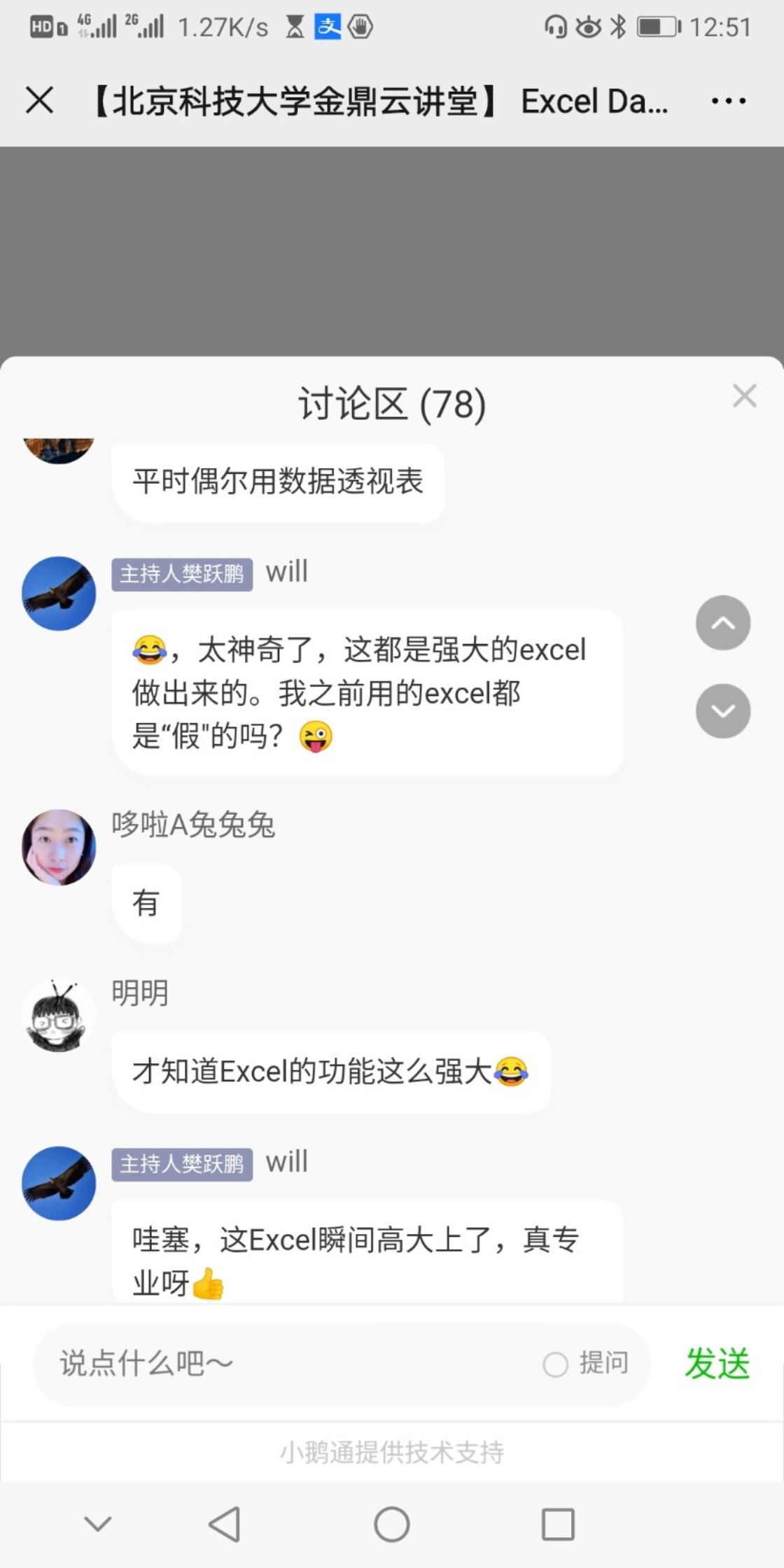Open the three-dot overflow menu
The image size is (784, 1568).
click(x=728, y=101)
